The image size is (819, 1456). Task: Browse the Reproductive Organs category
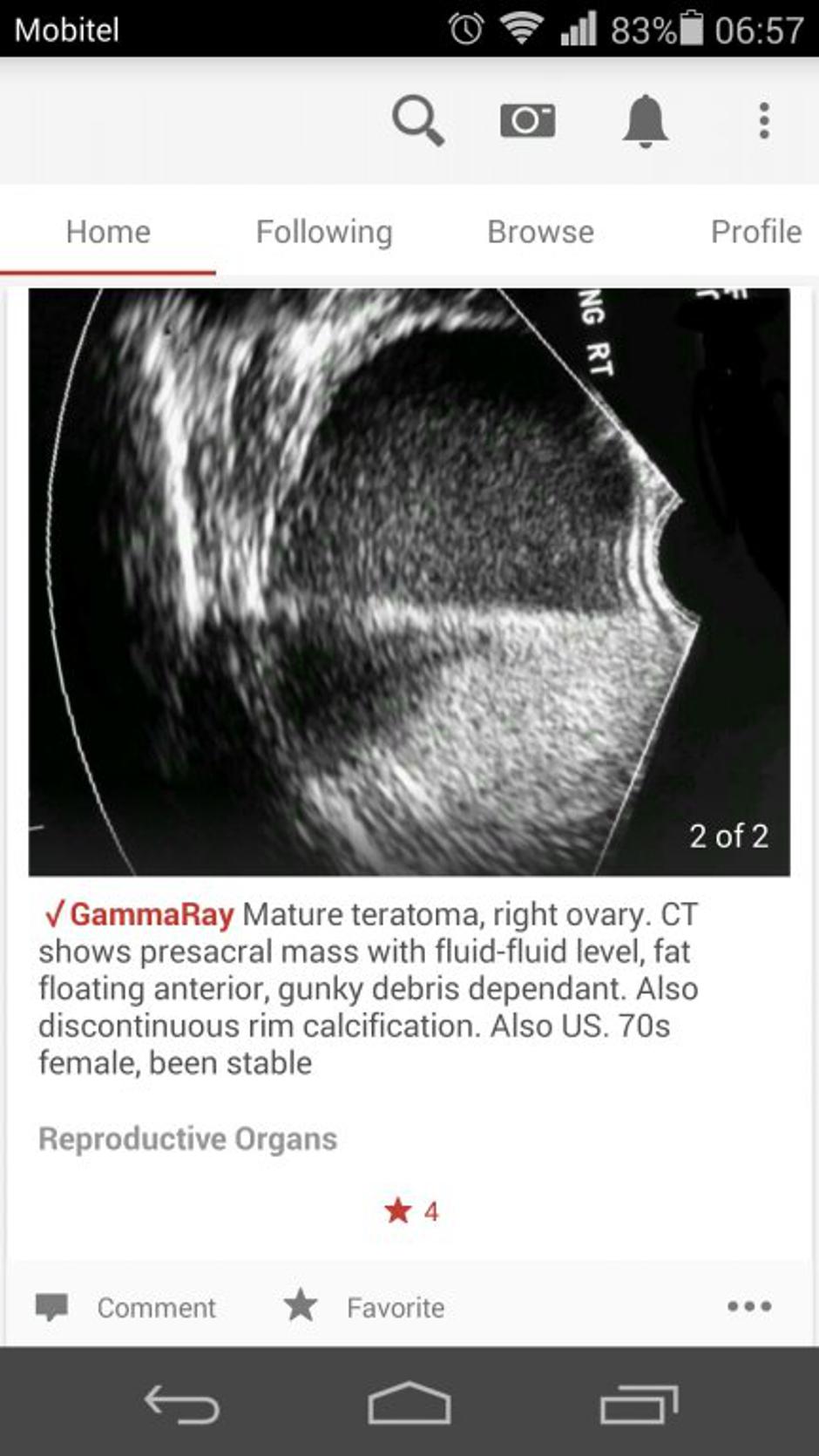(x=188, y=1139)
